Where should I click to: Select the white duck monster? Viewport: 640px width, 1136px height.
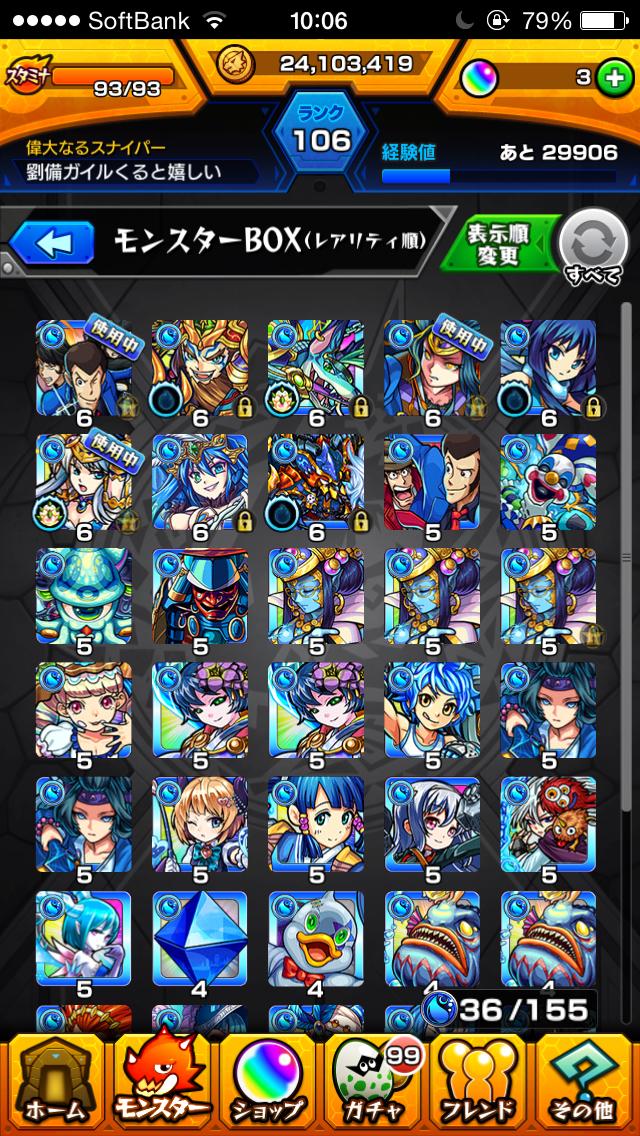point(315,939)
